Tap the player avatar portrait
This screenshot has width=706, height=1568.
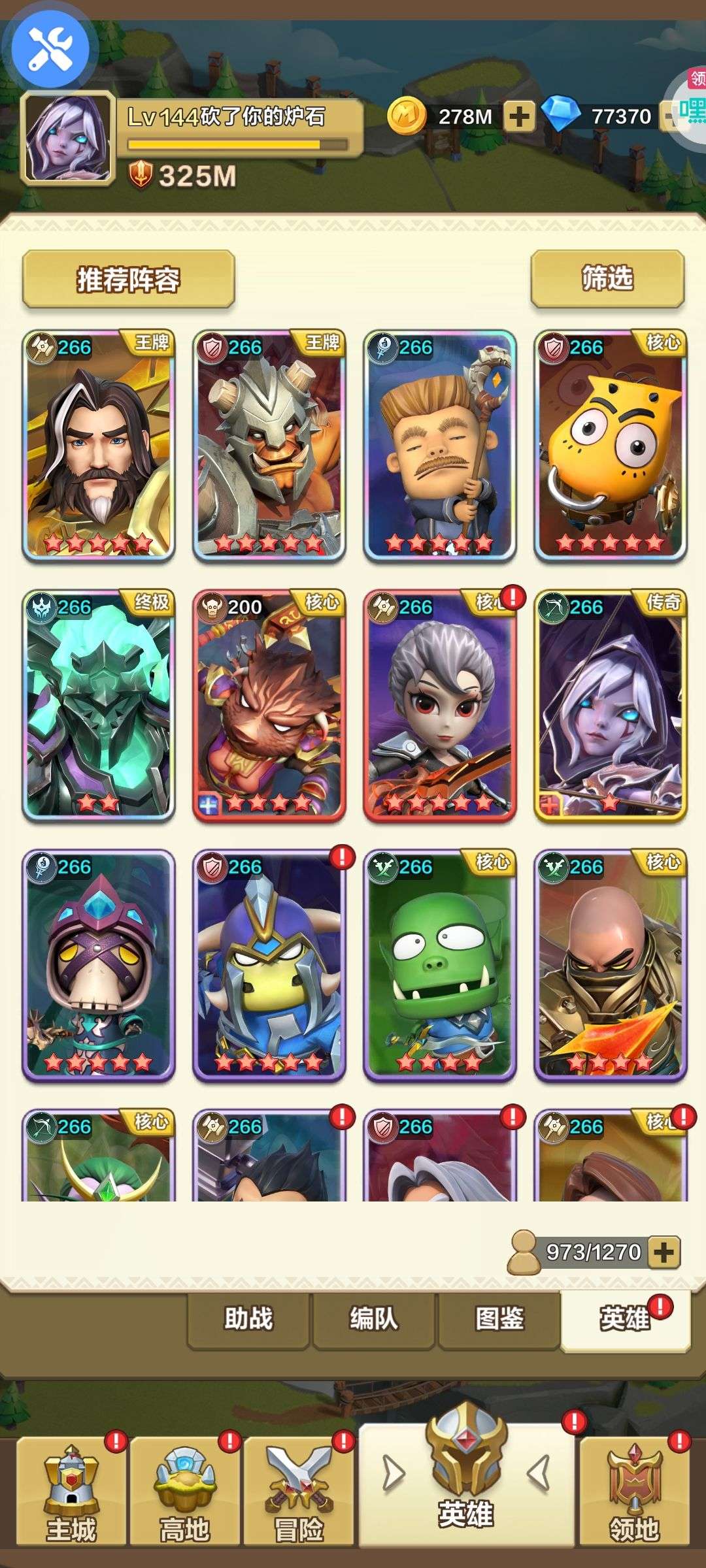point(67,138)
